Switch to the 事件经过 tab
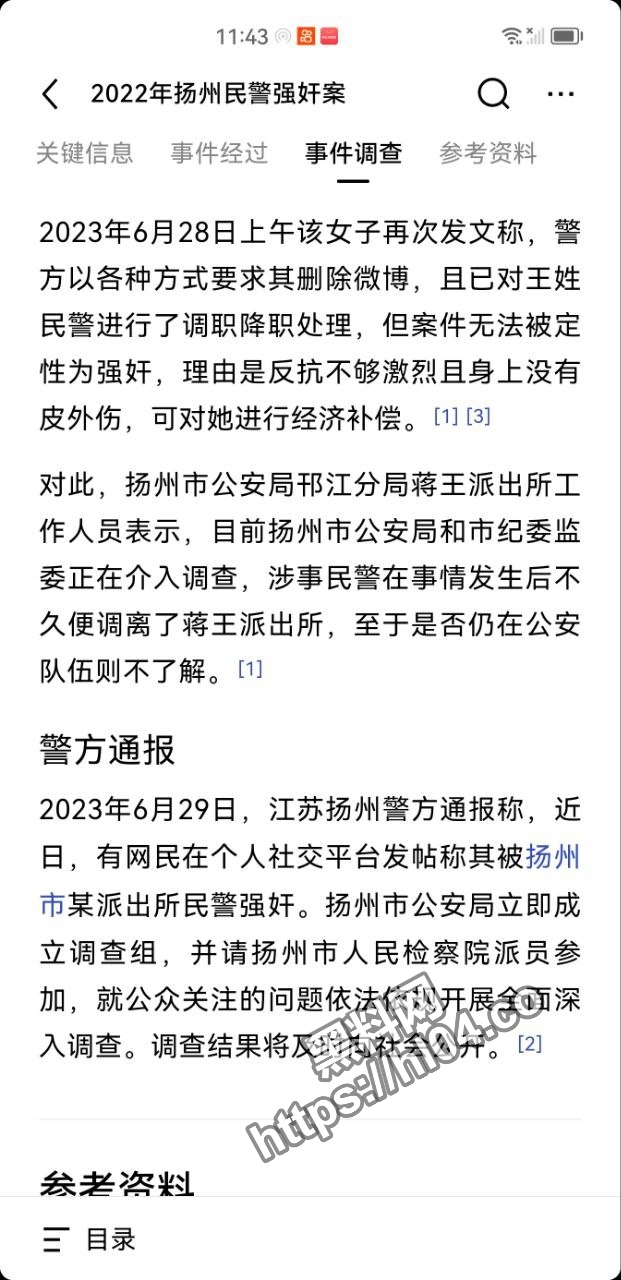Viewport: 621px width, 1280px height. pyautogui.click(x=219, y=153)
